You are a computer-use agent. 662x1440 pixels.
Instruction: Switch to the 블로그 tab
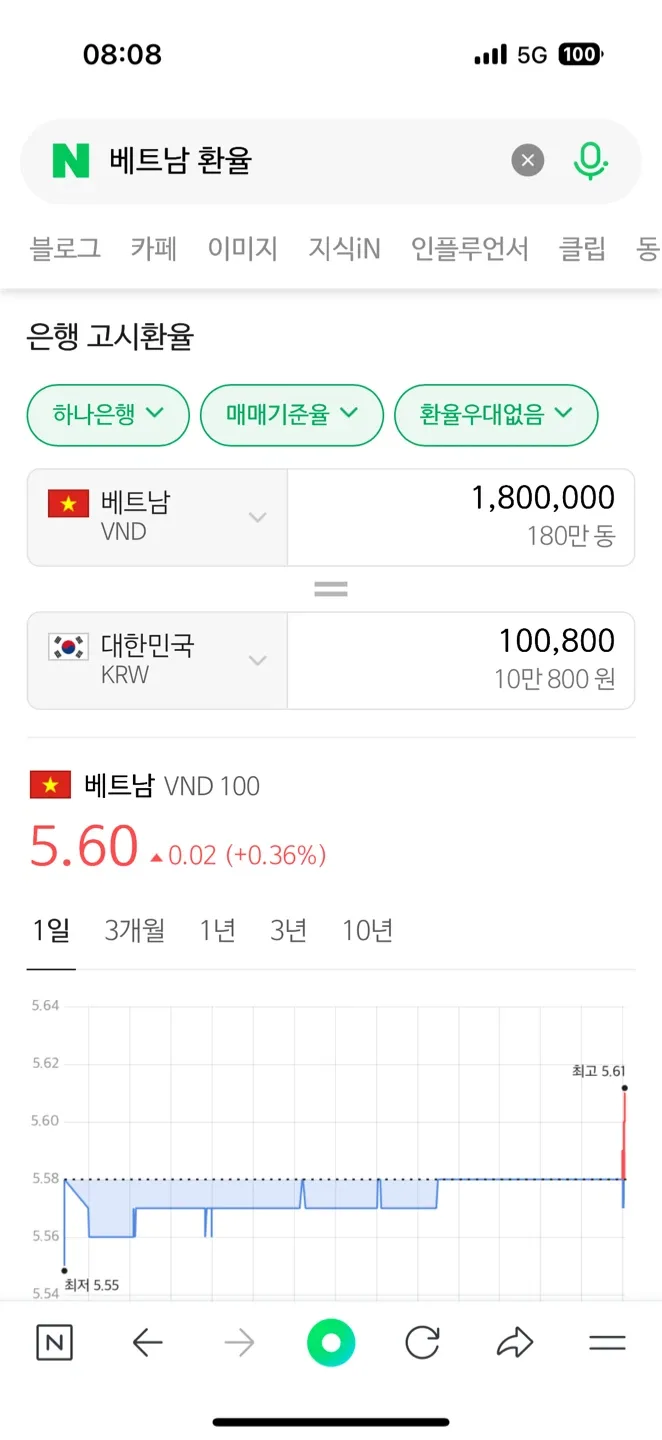click(x=65, y=248)
